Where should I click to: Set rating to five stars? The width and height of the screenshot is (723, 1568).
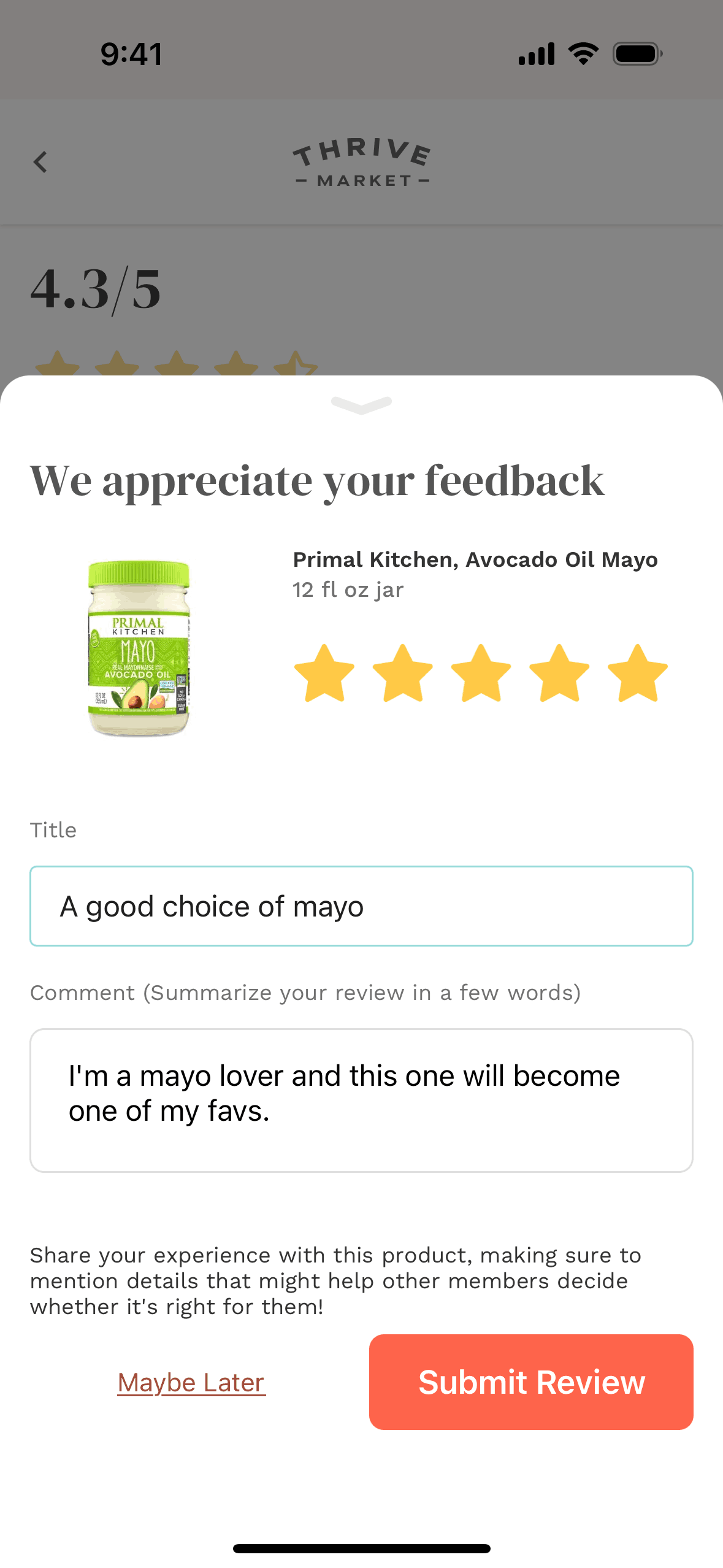coord(638,674)
